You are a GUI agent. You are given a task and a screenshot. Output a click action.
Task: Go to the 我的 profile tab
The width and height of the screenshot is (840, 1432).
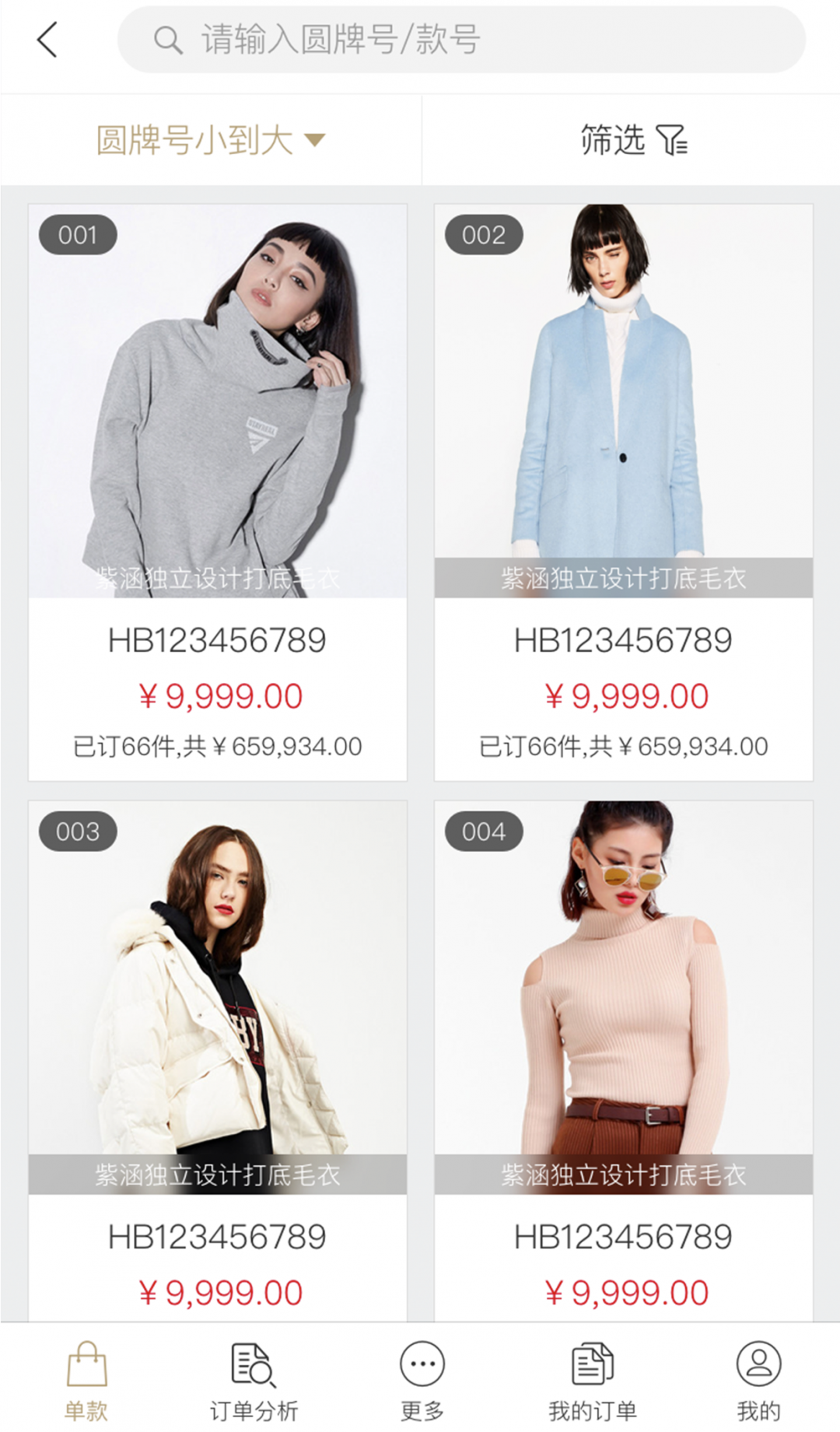coord(758,1380)
